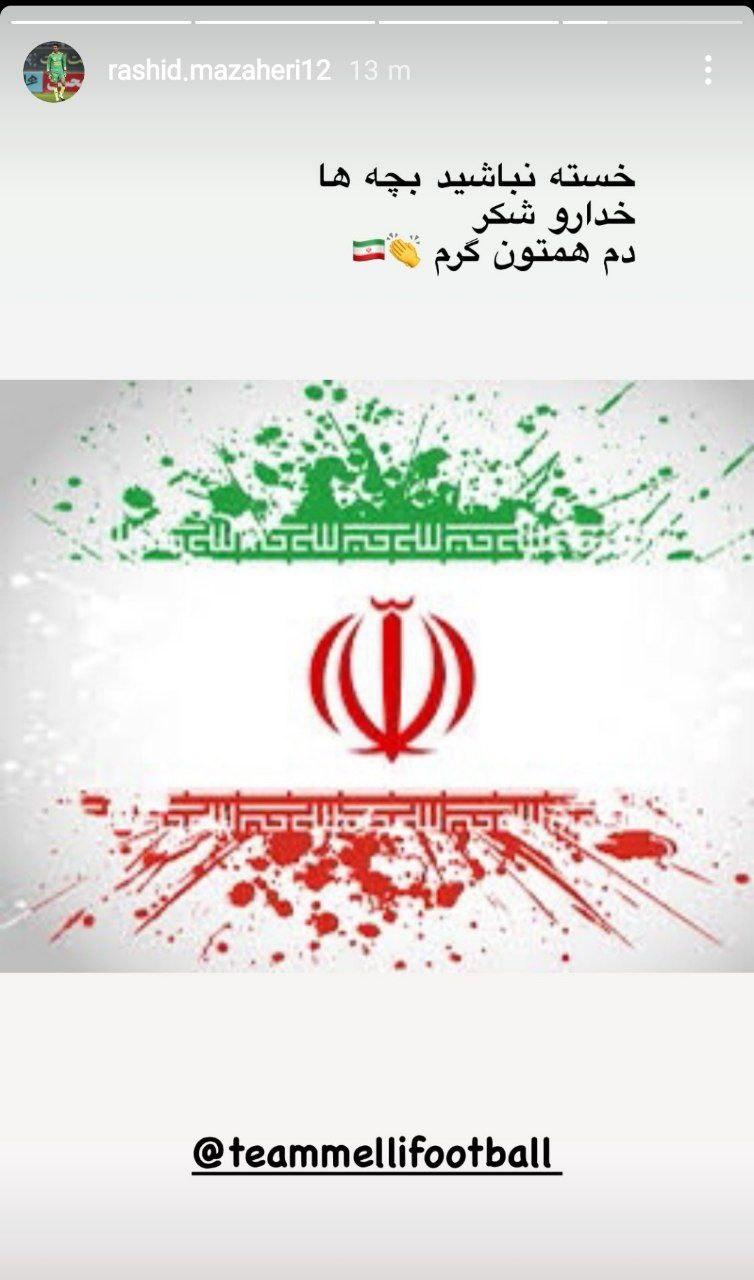Tap the rashid.mazaheri12 username
The image size is (754, 1280).
click(219, 71)
